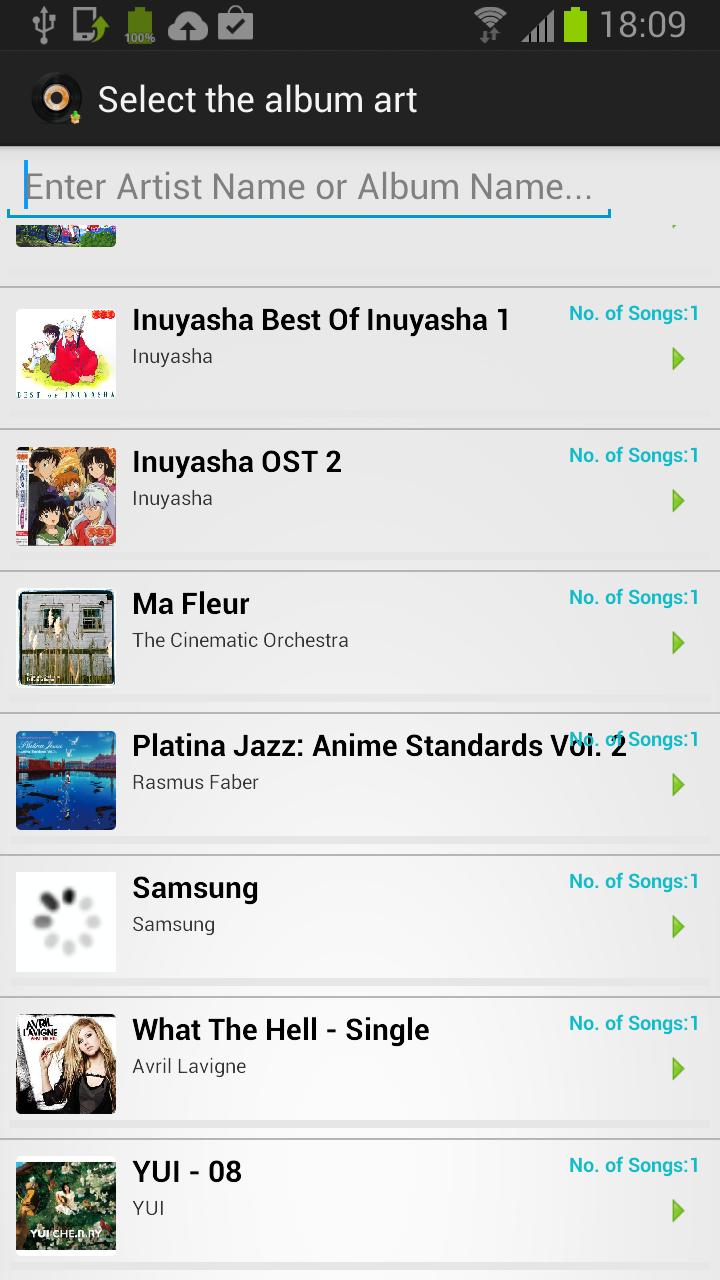Tap the green arrow next to Ma Fleur

(678, 643)
